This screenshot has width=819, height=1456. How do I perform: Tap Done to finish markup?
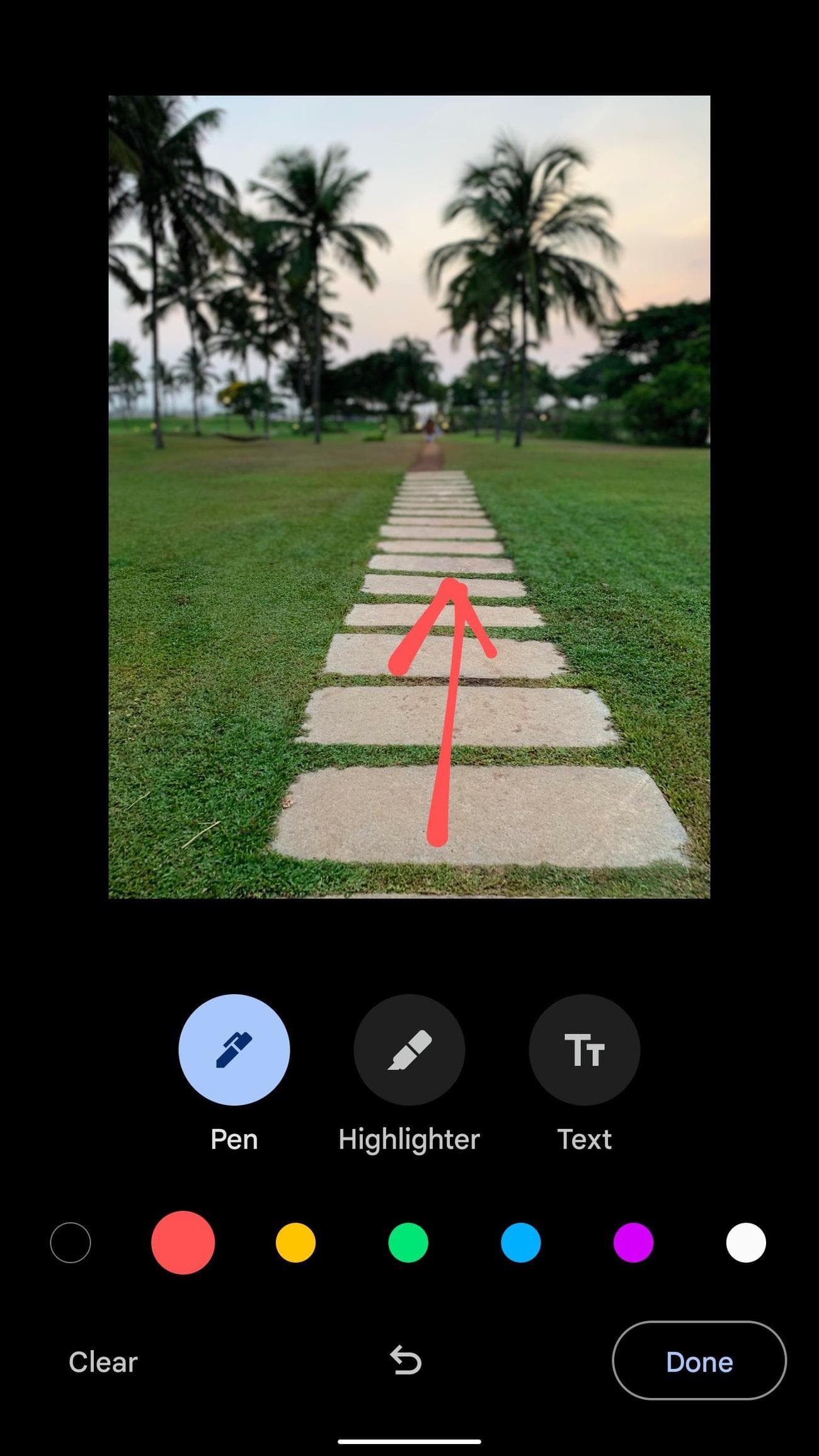coord(699,1362)
